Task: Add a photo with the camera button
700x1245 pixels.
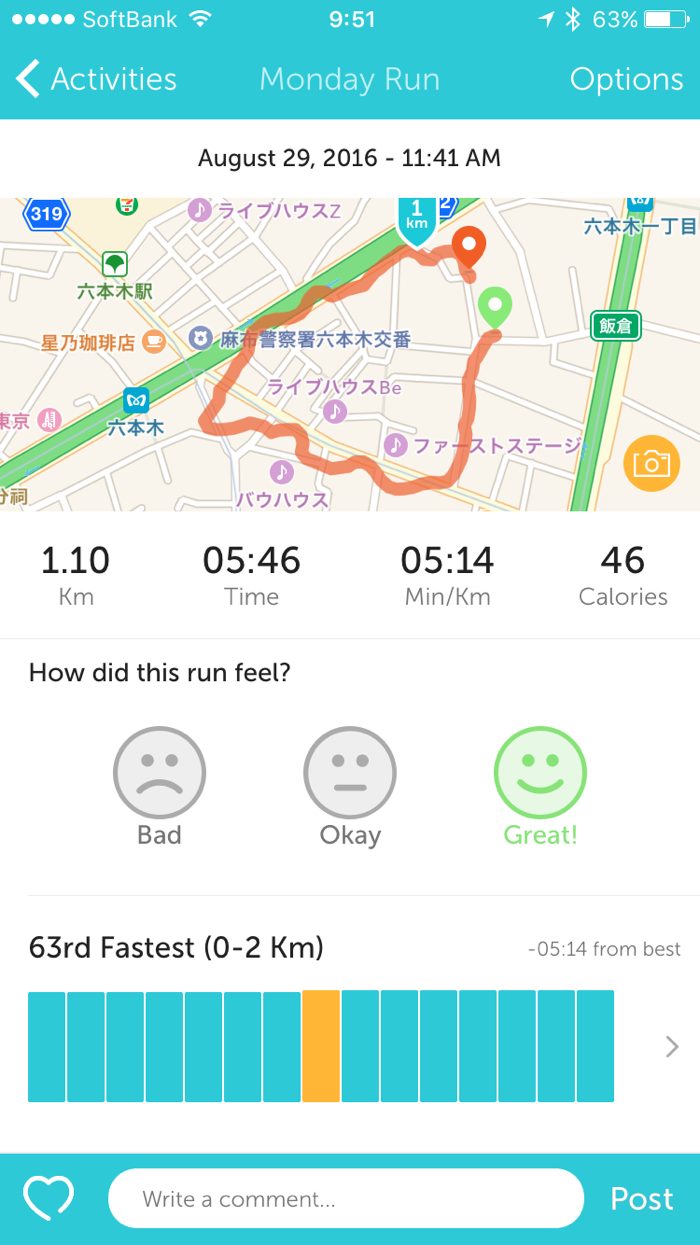Action: 651,463
